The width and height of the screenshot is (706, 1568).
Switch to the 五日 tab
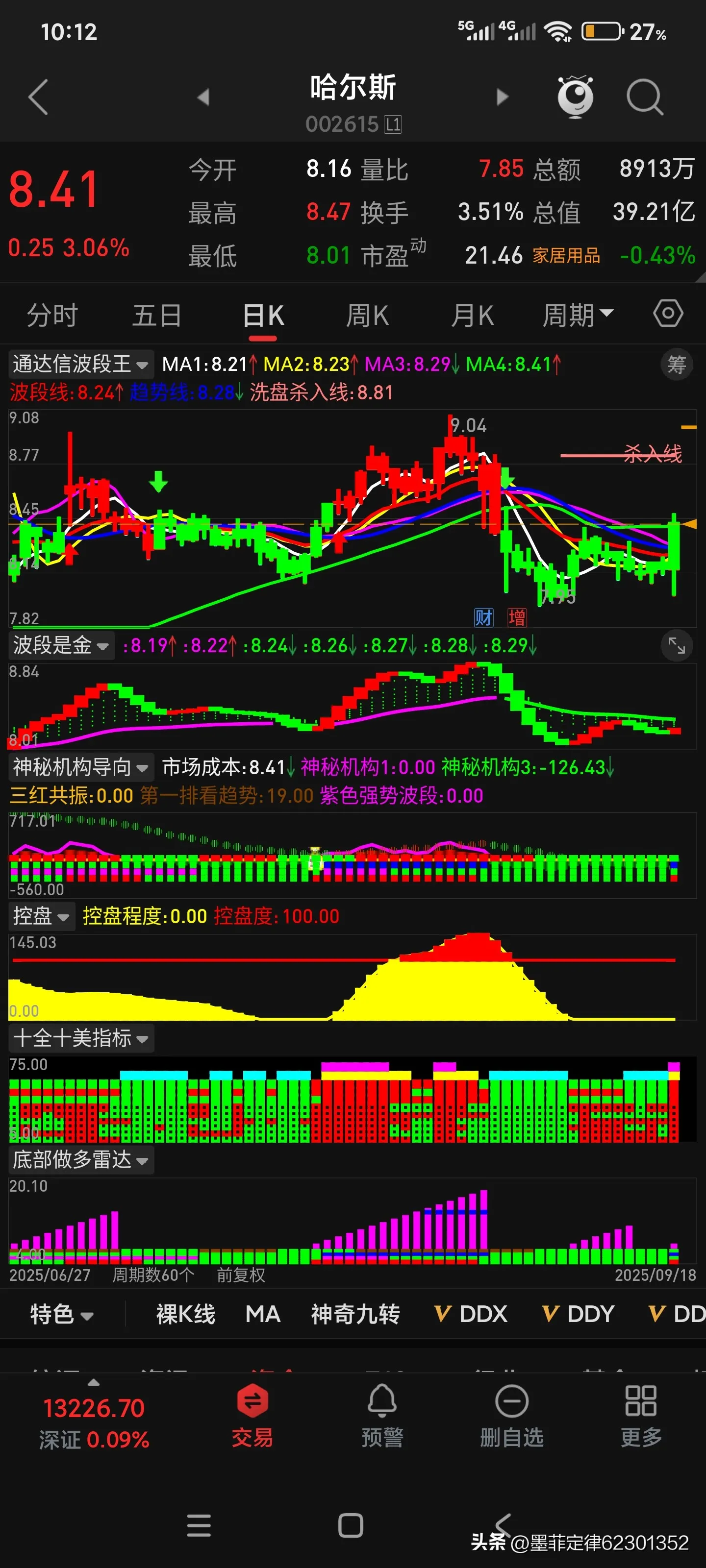click(157, 315)
